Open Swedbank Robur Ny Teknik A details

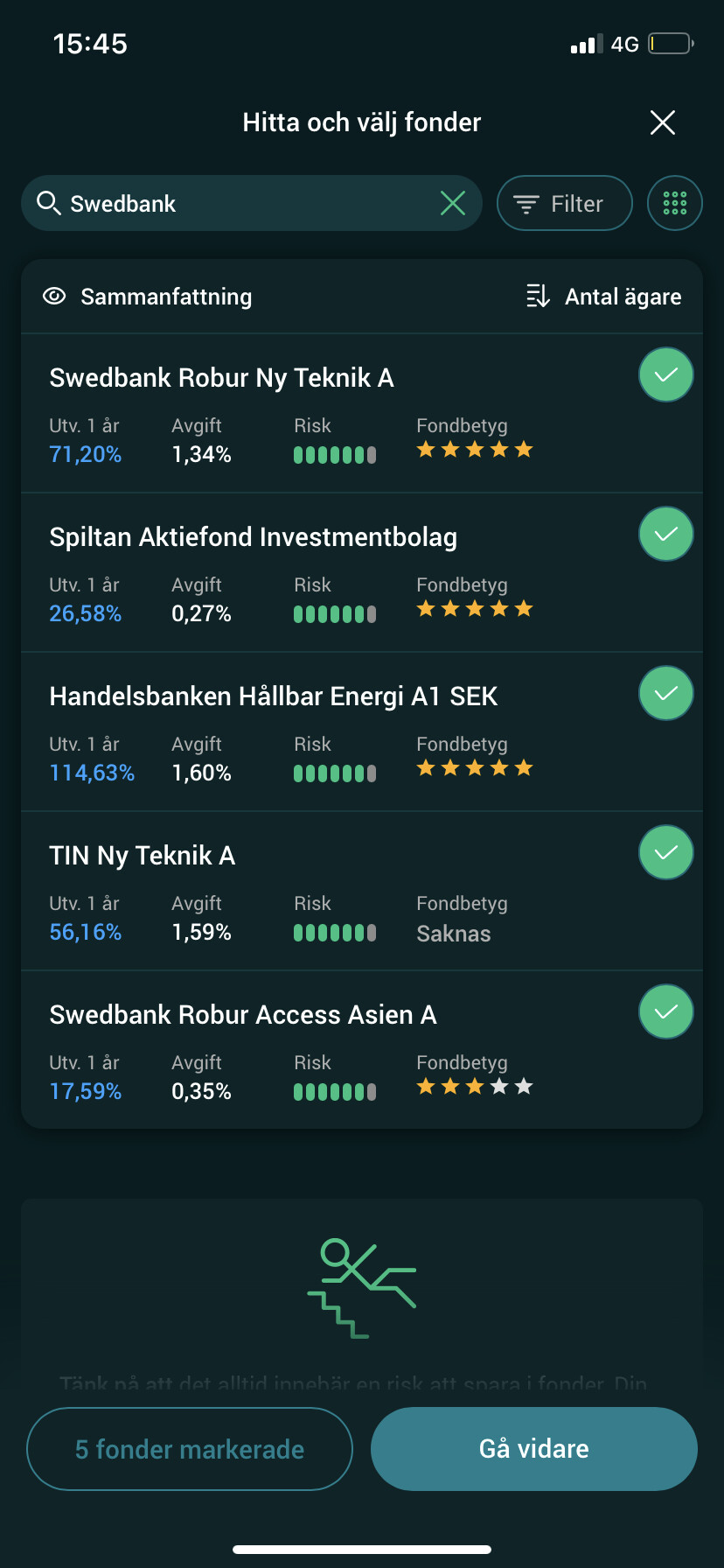332,413
